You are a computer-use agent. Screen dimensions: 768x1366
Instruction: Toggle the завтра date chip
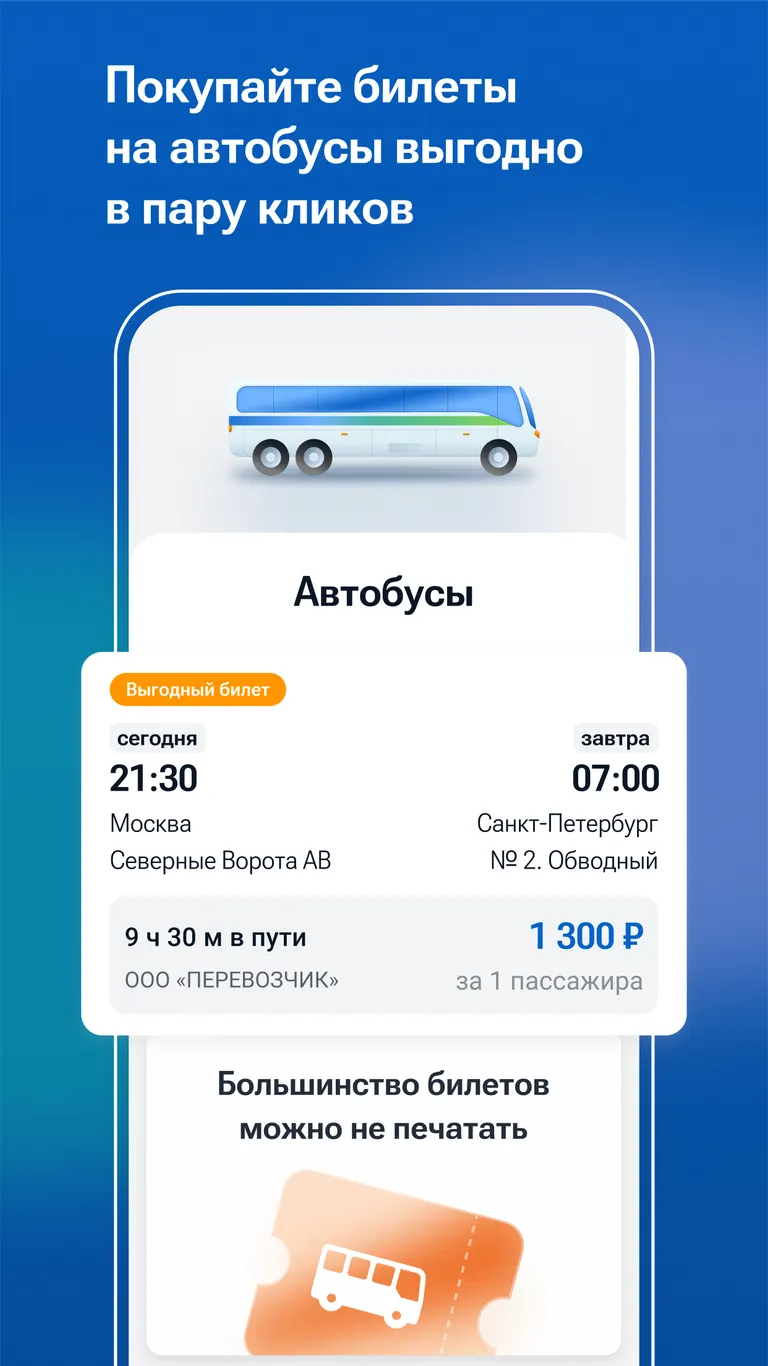(614, 738)
